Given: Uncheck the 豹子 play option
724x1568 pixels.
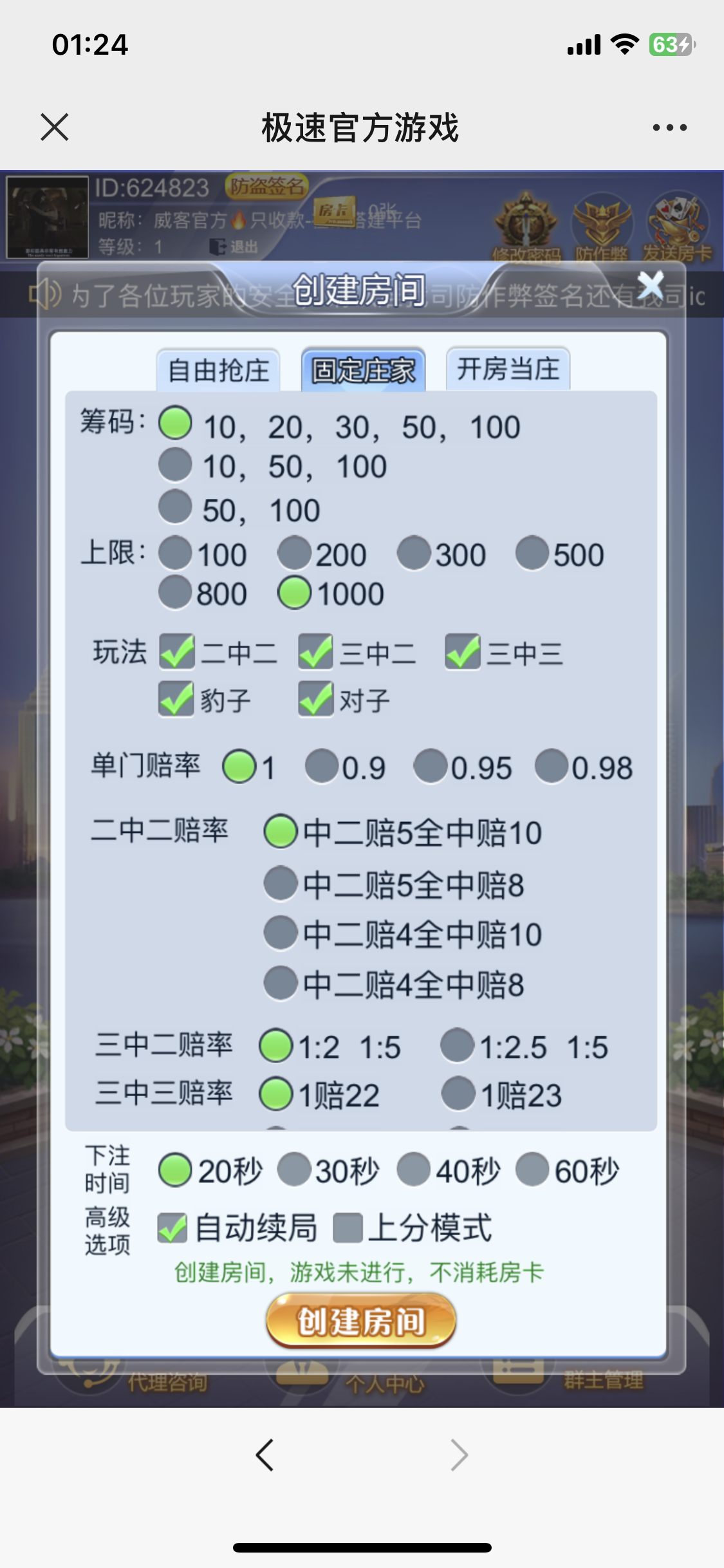Looking at the screenshot, I should pyautogui.click(x=176, y=700).
